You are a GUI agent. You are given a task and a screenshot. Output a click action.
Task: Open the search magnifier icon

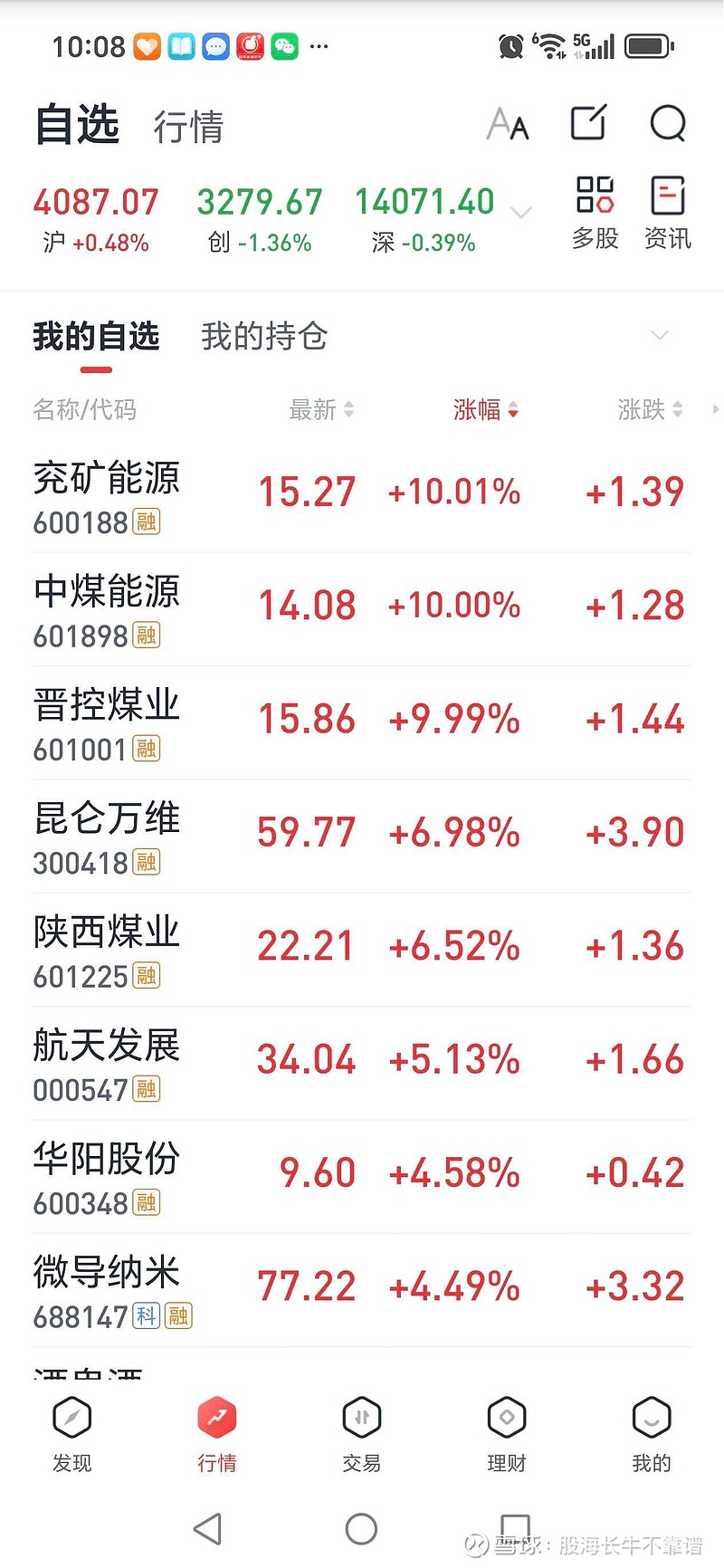coord(668,124)
